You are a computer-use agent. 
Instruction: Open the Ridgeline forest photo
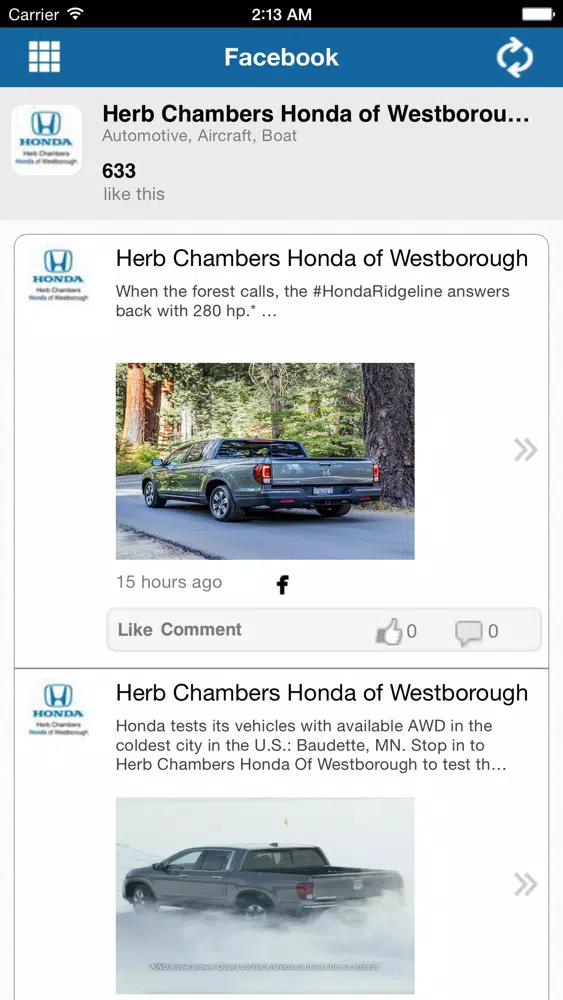pyautogui.click(x=265, y=461)
